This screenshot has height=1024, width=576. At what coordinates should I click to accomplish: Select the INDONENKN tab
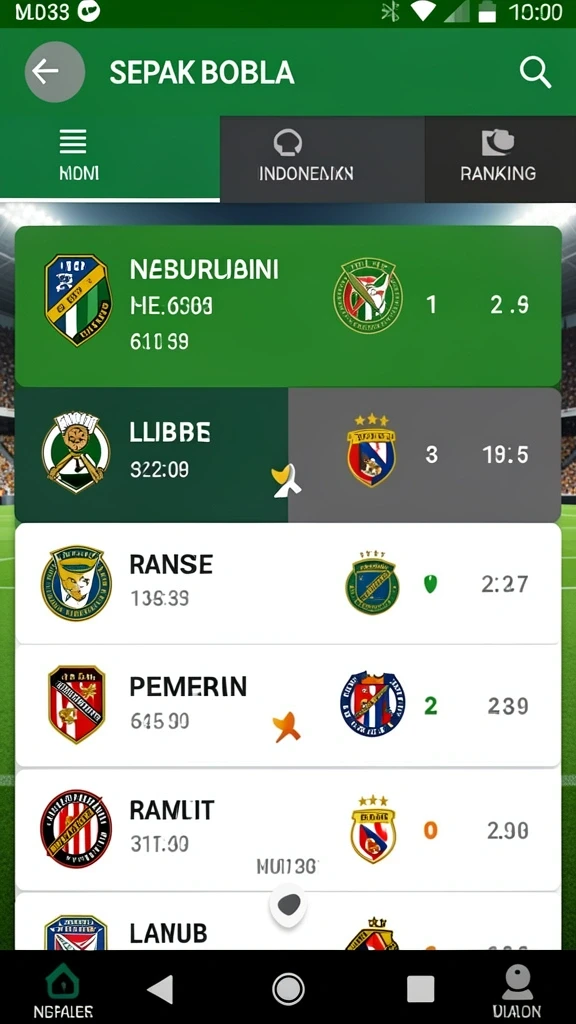tap(306, 157)
